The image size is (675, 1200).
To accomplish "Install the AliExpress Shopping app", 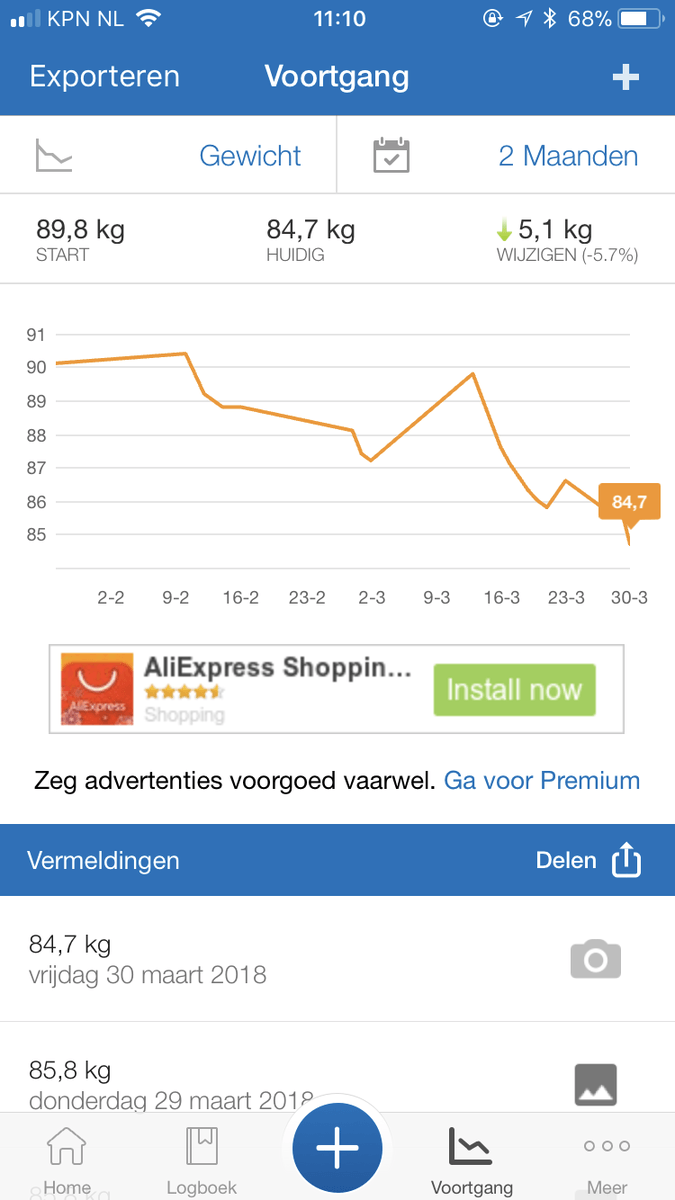I will tap(514, 690).
